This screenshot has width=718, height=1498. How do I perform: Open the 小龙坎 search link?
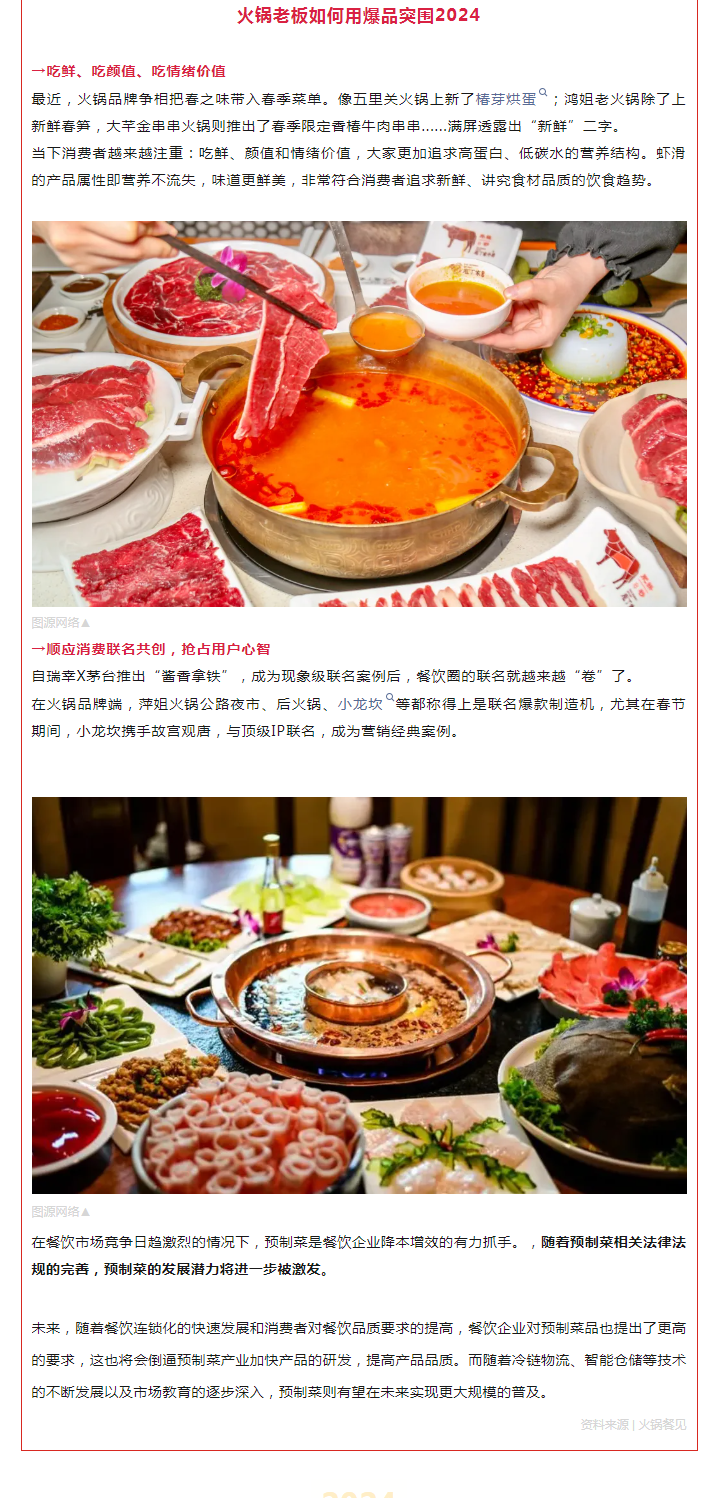tap(361, 704)
